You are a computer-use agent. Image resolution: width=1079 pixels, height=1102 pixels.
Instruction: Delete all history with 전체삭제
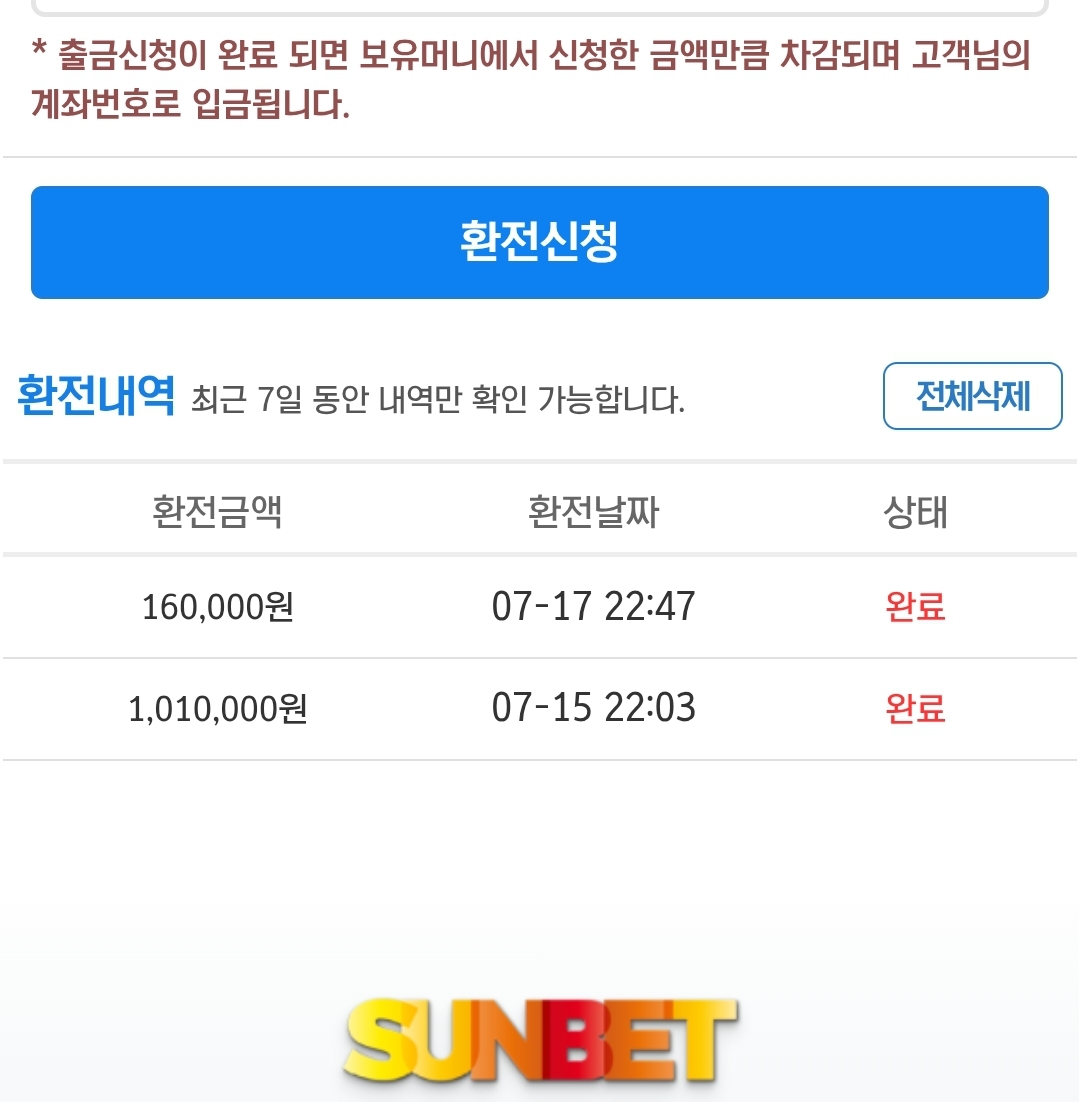tap(972, 397)
